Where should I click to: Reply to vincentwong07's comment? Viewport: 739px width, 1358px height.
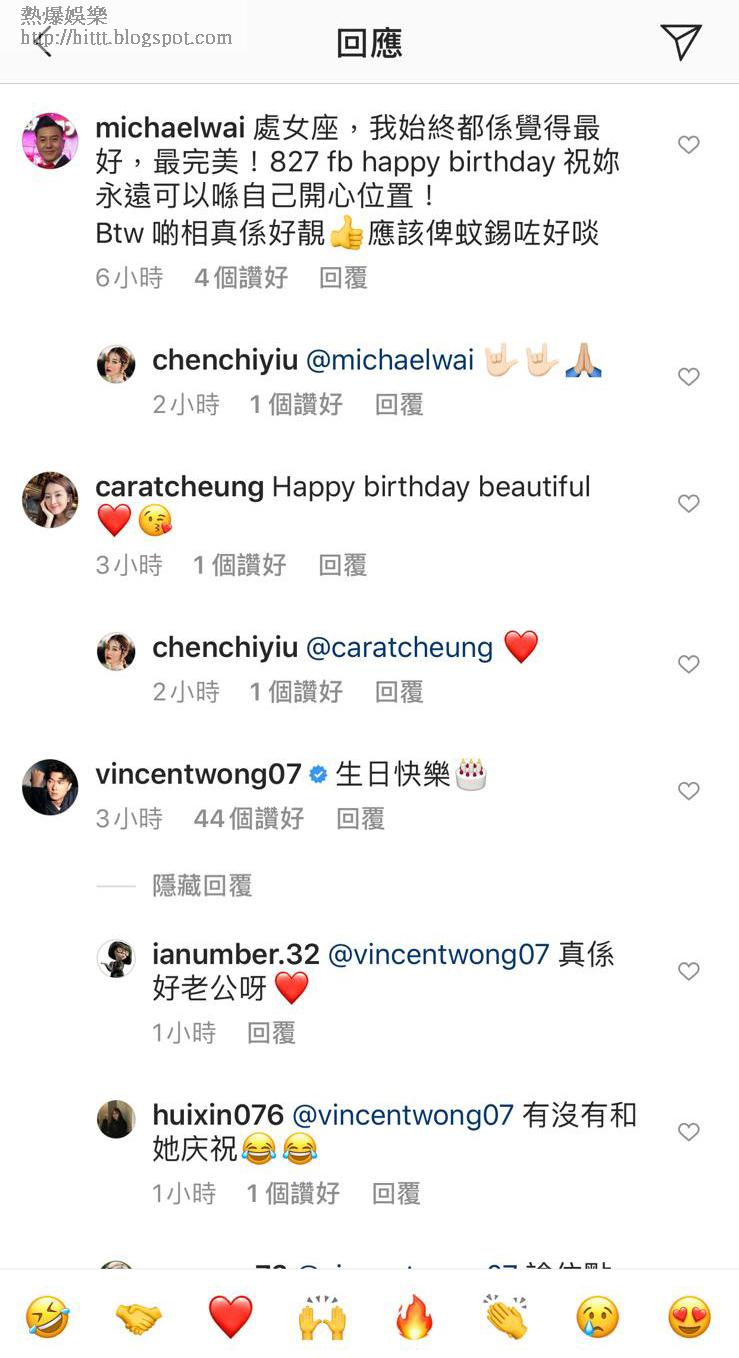pos(360,819)
